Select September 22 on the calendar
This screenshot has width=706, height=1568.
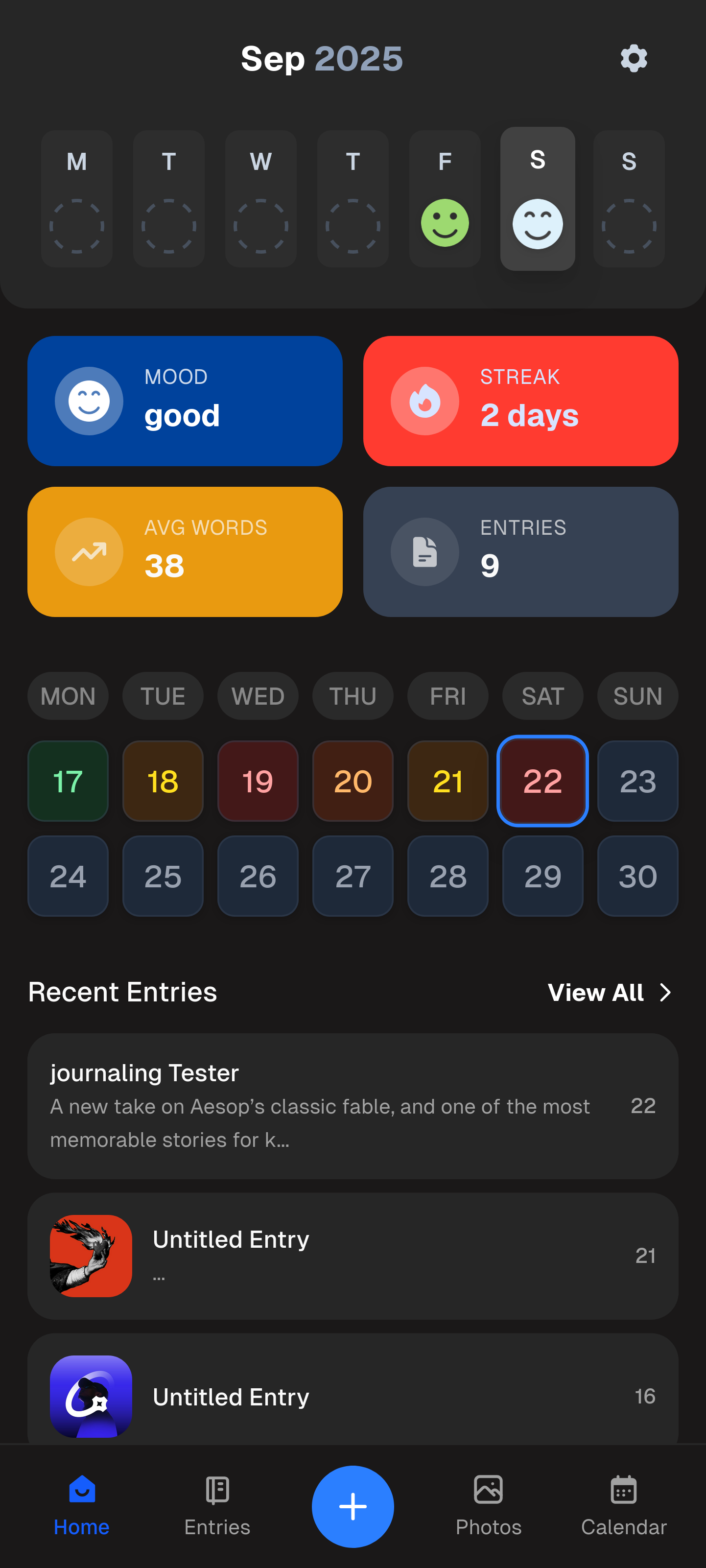tap(541, 782)
